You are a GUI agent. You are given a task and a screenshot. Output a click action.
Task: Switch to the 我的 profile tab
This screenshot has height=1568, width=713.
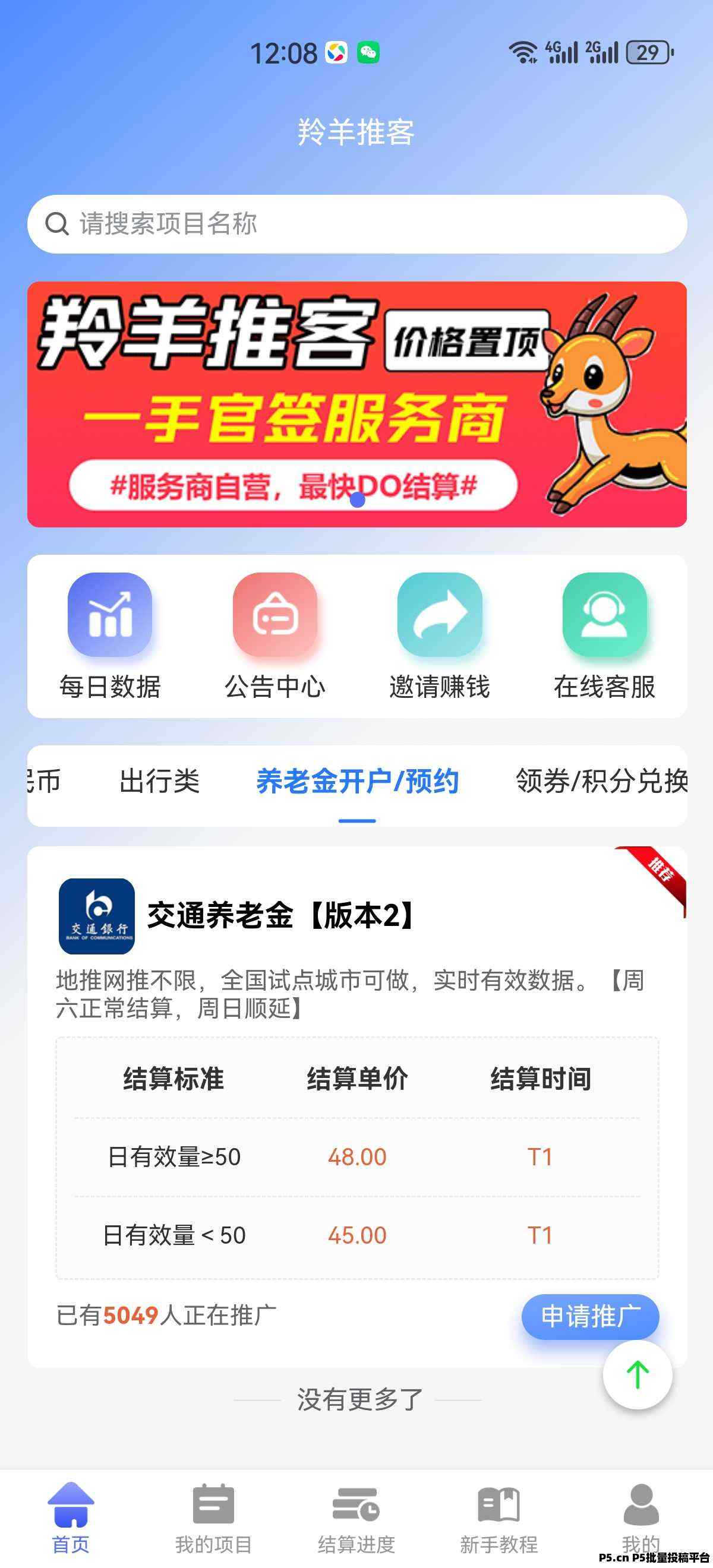[641, 1516]
